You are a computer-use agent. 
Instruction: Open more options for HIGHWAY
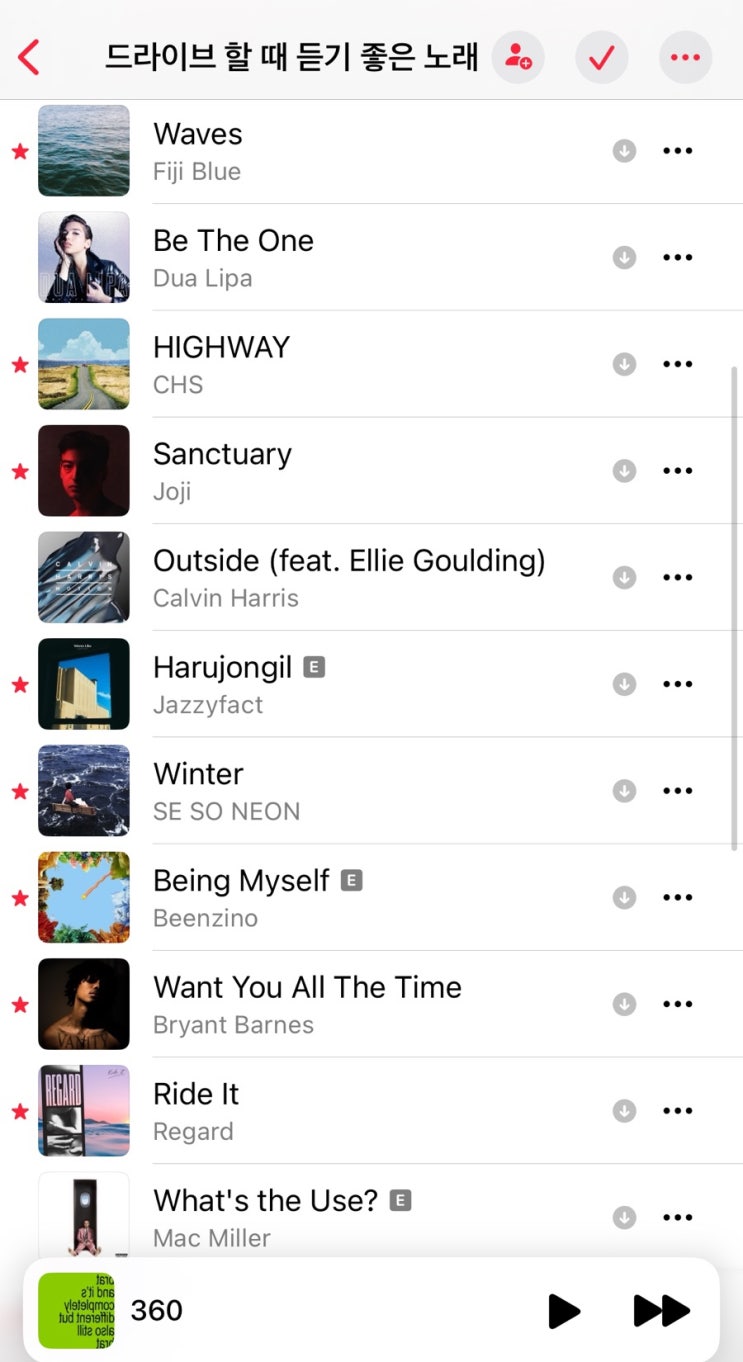pos(677,364)
